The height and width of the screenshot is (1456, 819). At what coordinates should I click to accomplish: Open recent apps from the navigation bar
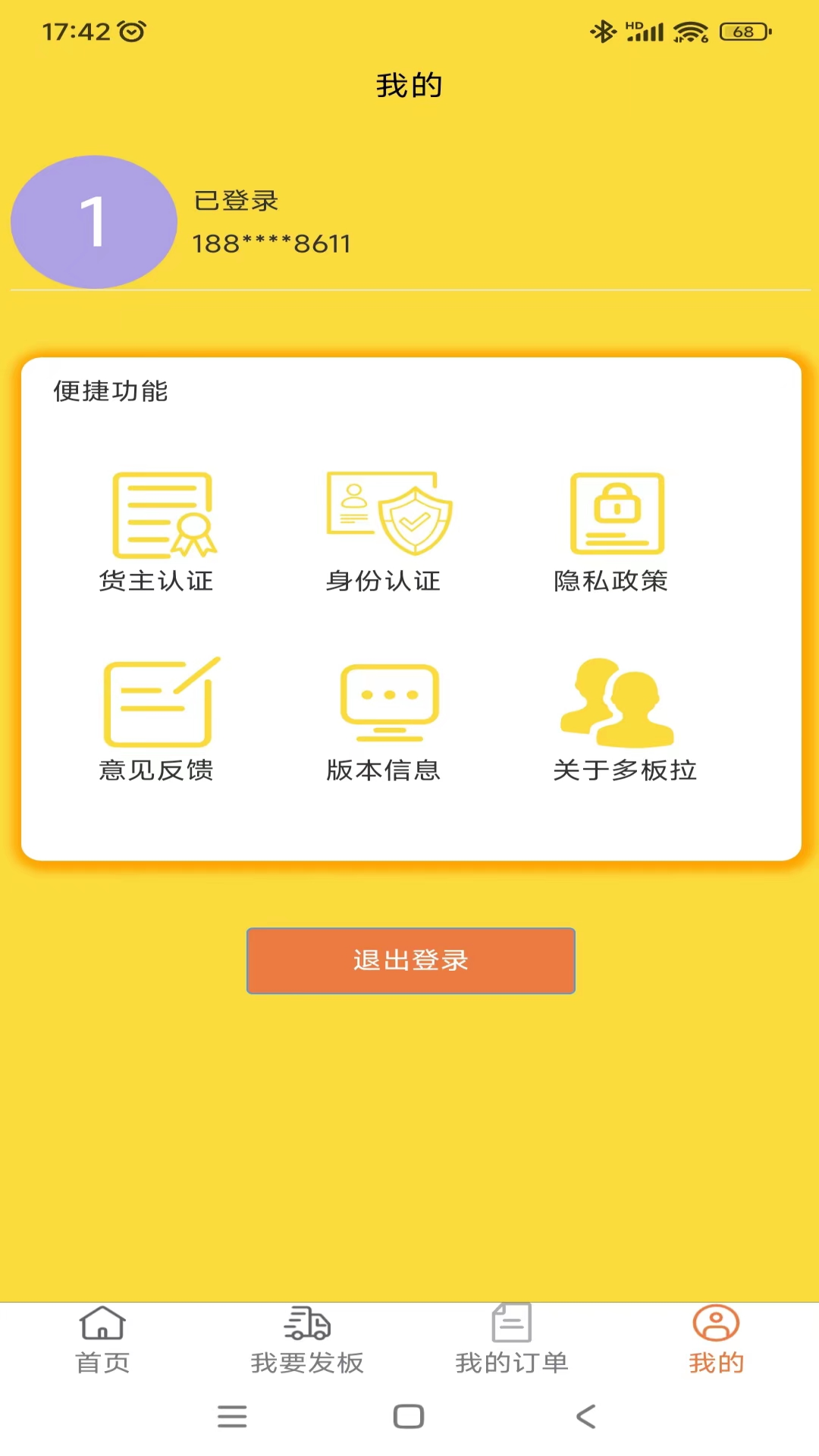coord(232,1416)
